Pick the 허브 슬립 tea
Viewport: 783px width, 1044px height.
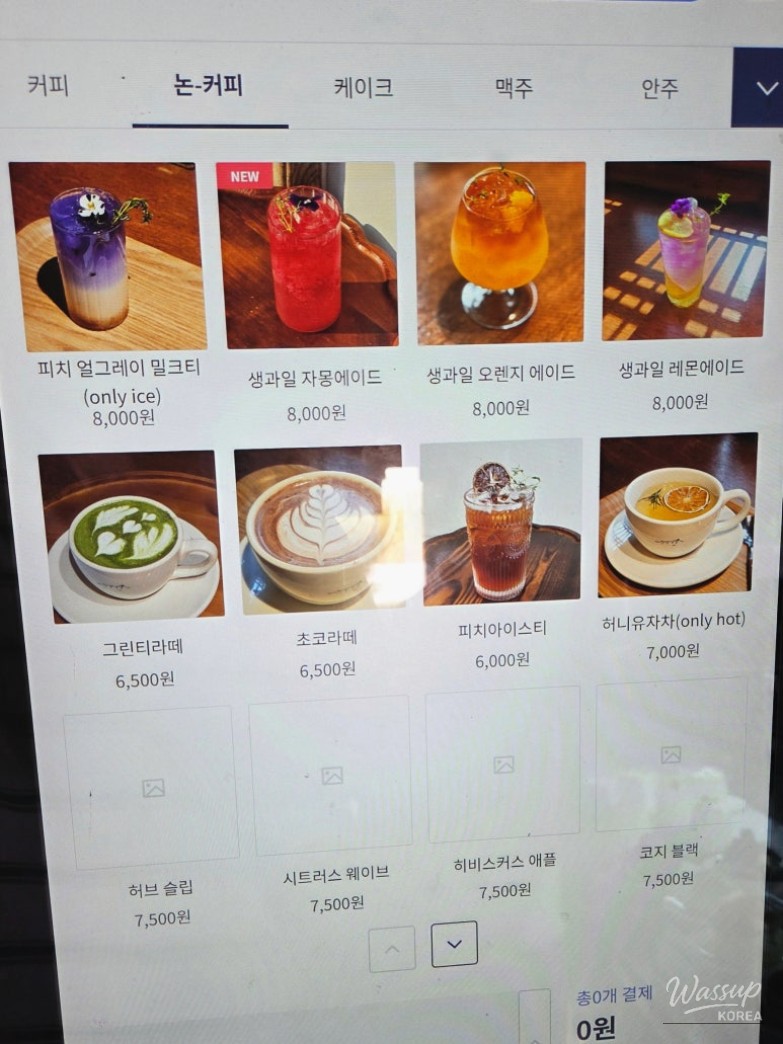(x=152, y=788)
